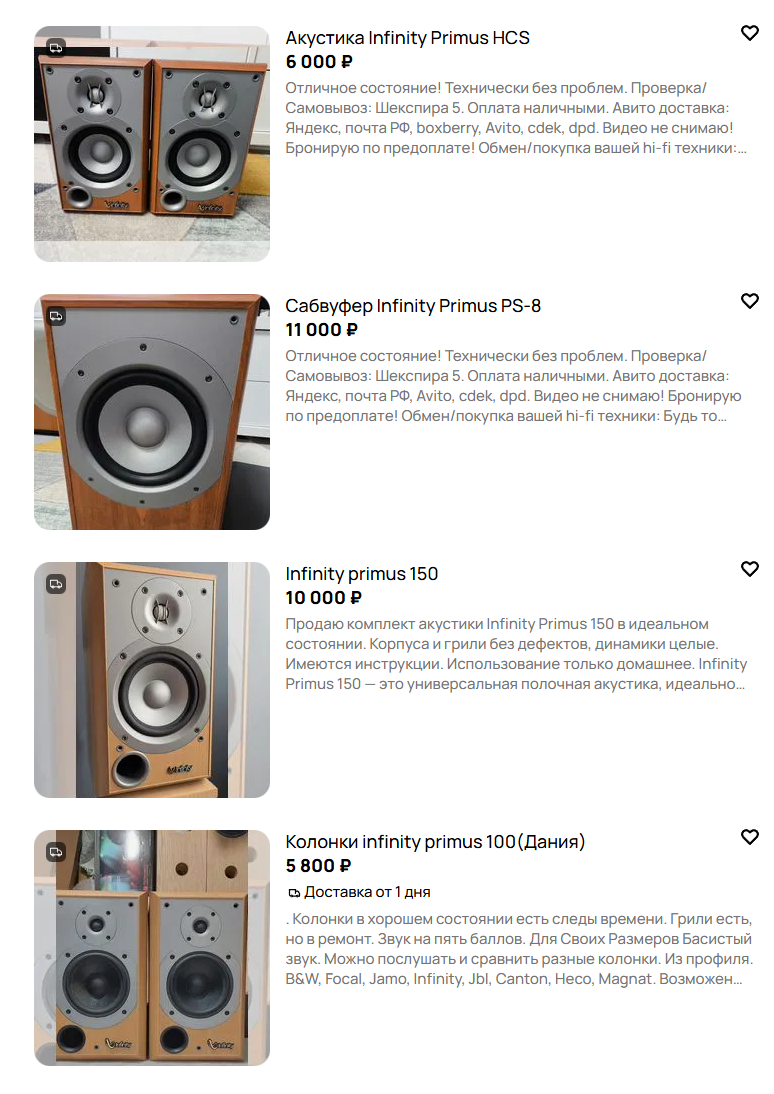
Task: Open photo of Колонки infinity primus 100
Action: (x=152, y=948)
